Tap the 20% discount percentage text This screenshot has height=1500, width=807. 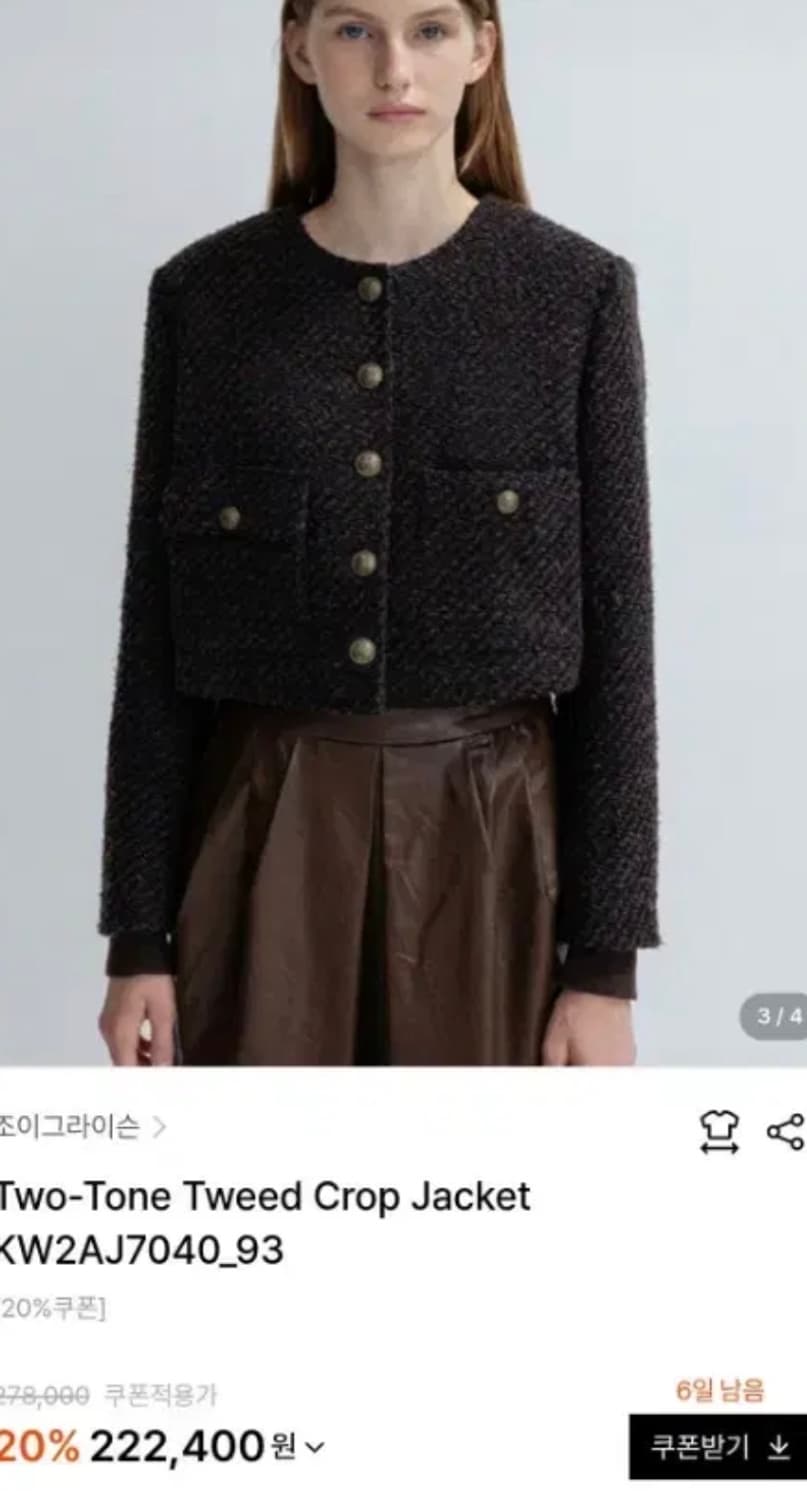pyautogui.click(x=34, y=1446)
